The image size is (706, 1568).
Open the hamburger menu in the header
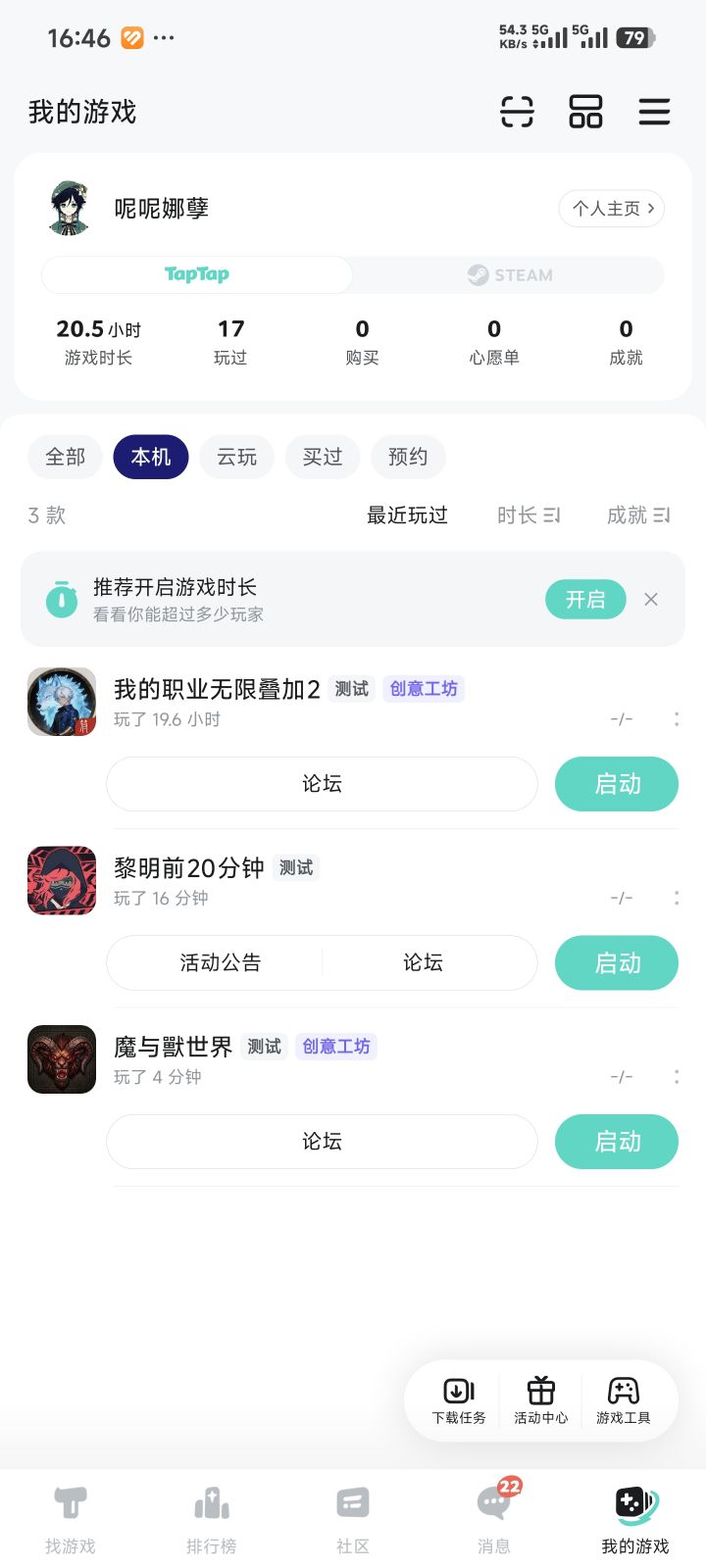654,112
